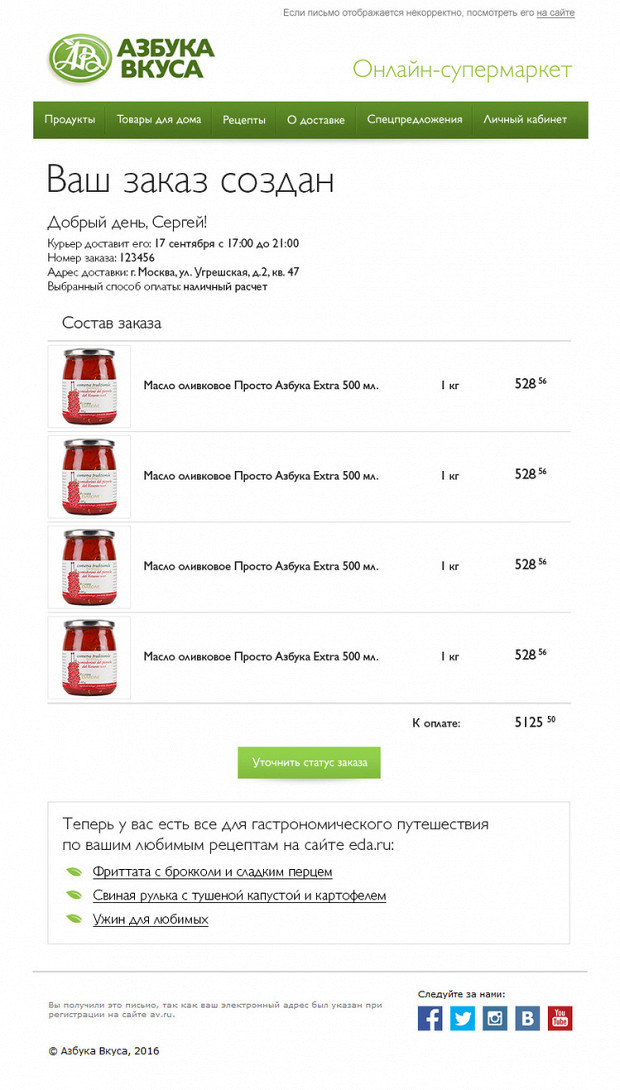This screenshot has height=1090, width=620.
Task: Open the Свиная рулька recipe link
Action: 239,896
